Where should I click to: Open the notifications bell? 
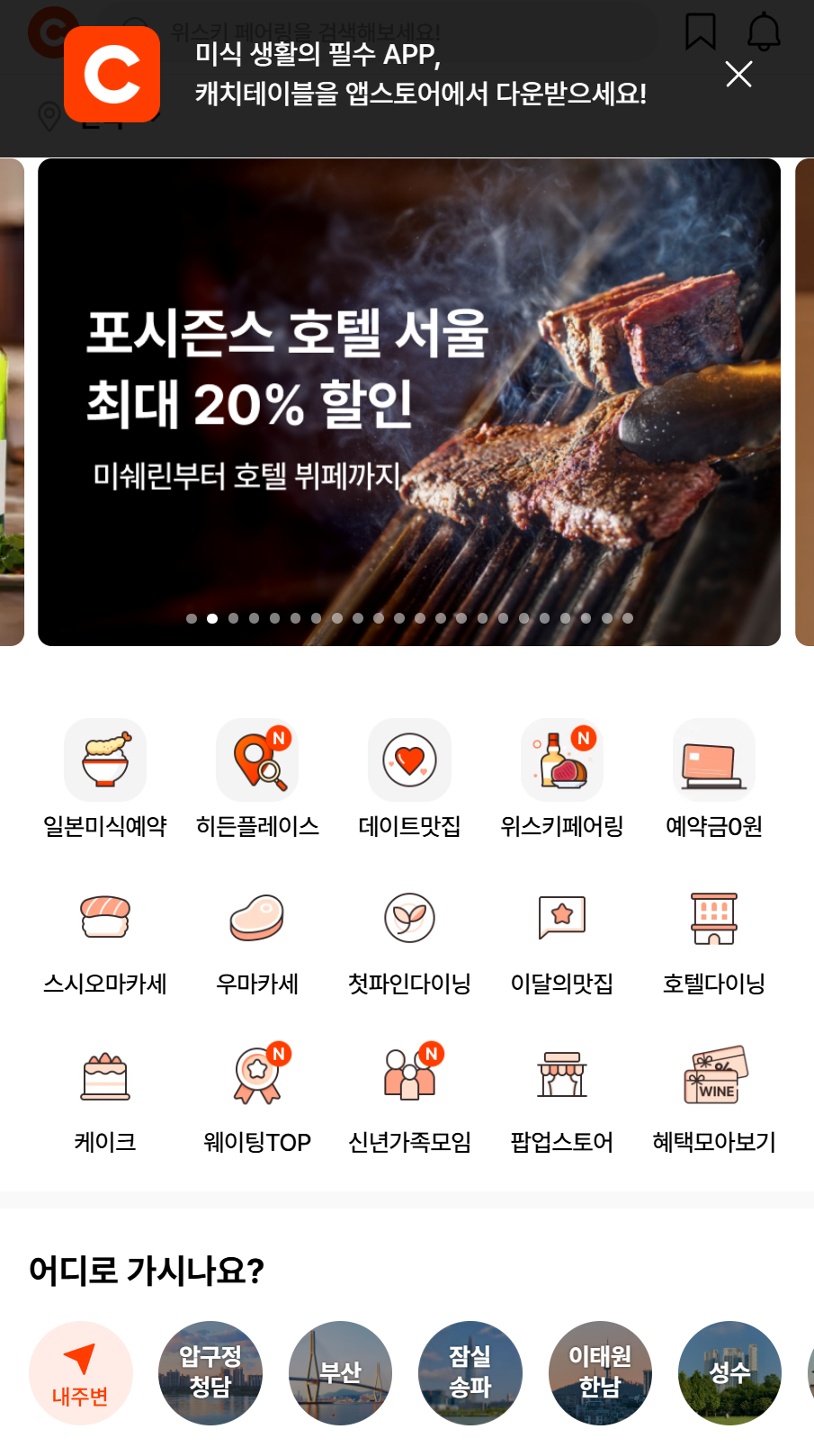click(x=764, y=31)
